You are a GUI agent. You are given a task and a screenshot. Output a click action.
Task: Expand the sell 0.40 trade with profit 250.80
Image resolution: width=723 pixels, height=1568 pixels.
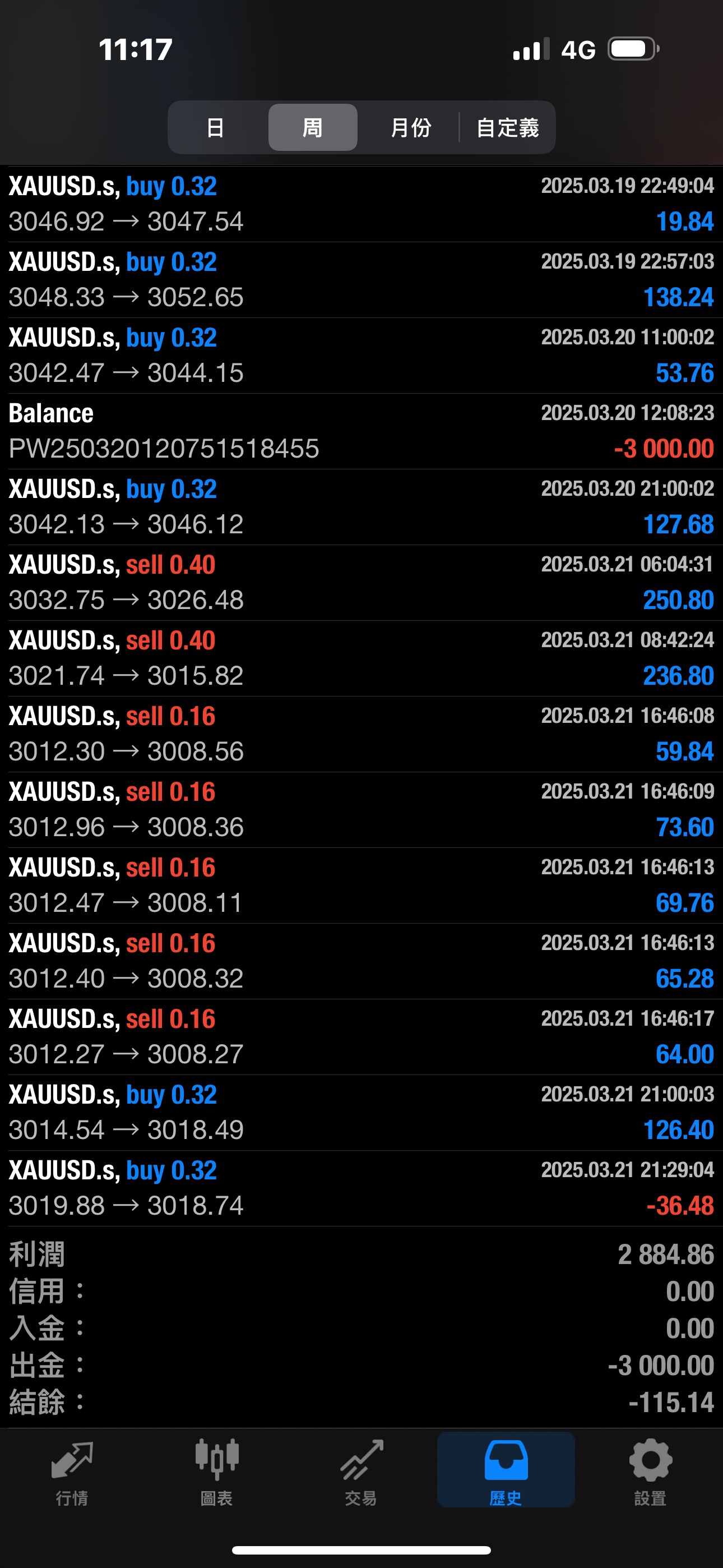click(x=361, y=583)
